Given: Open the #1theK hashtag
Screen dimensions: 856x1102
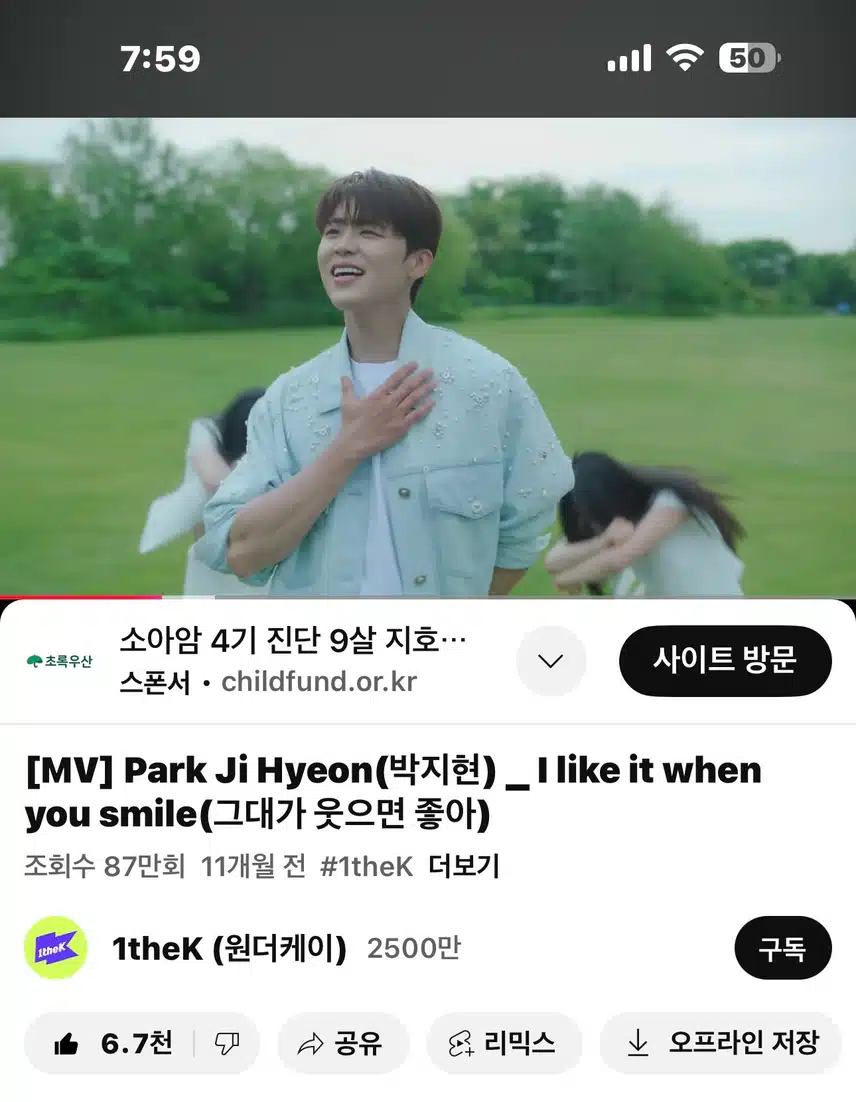Looking at the screenshot, I should click(366, 866).
